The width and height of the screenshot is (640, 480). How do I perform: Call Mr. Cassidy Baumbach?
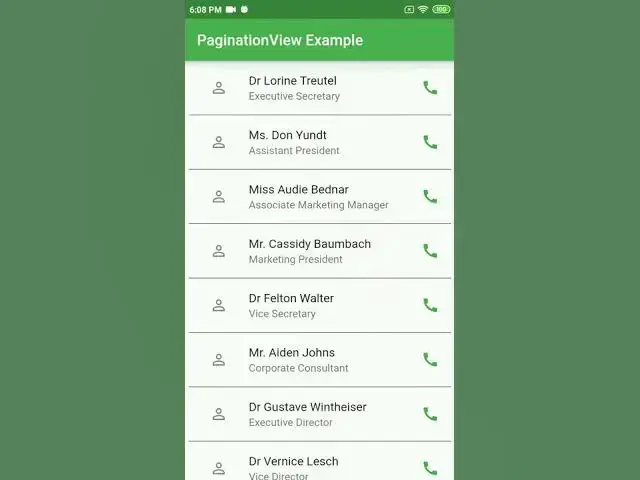pos(430,251)
